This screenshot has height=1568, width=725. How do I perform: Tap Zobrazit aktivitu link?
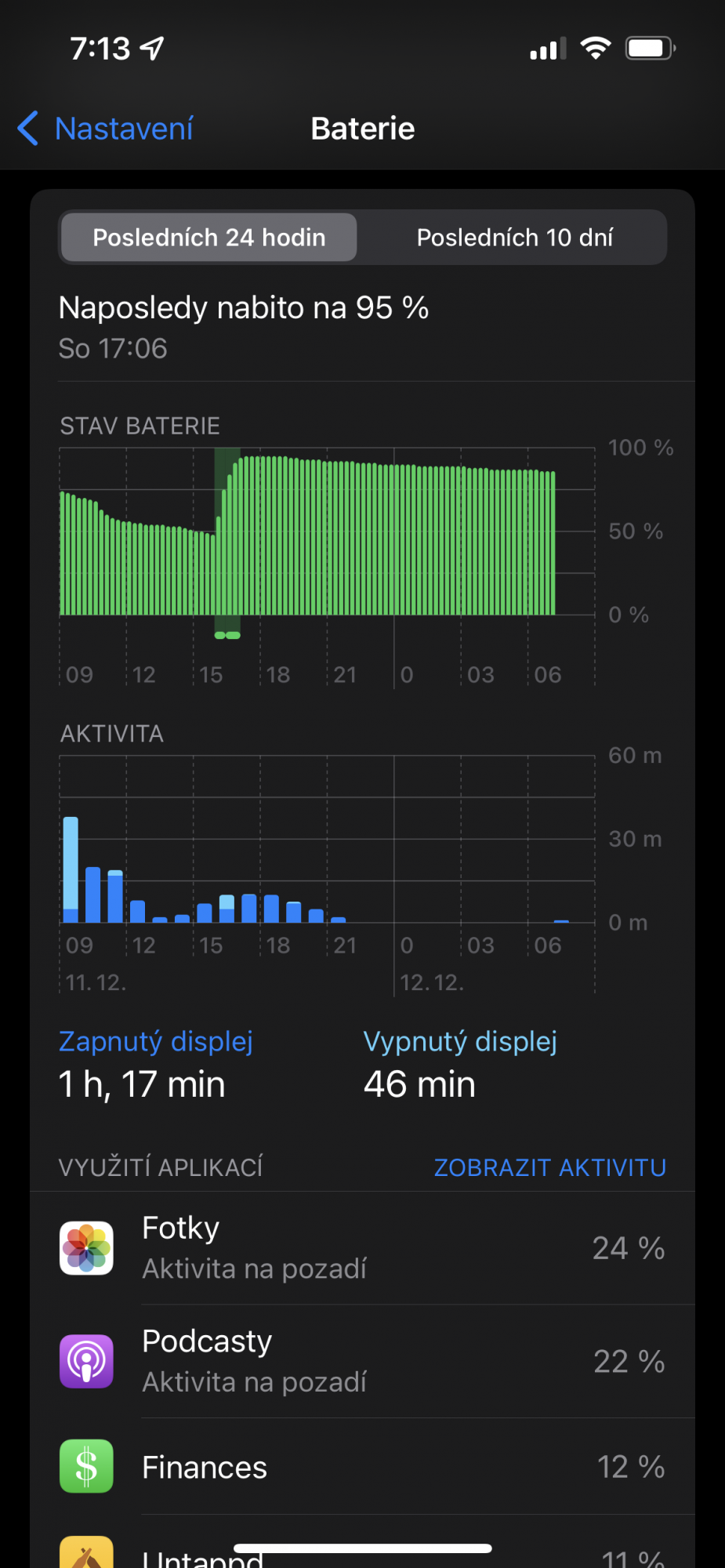(x=549, y=1167)
